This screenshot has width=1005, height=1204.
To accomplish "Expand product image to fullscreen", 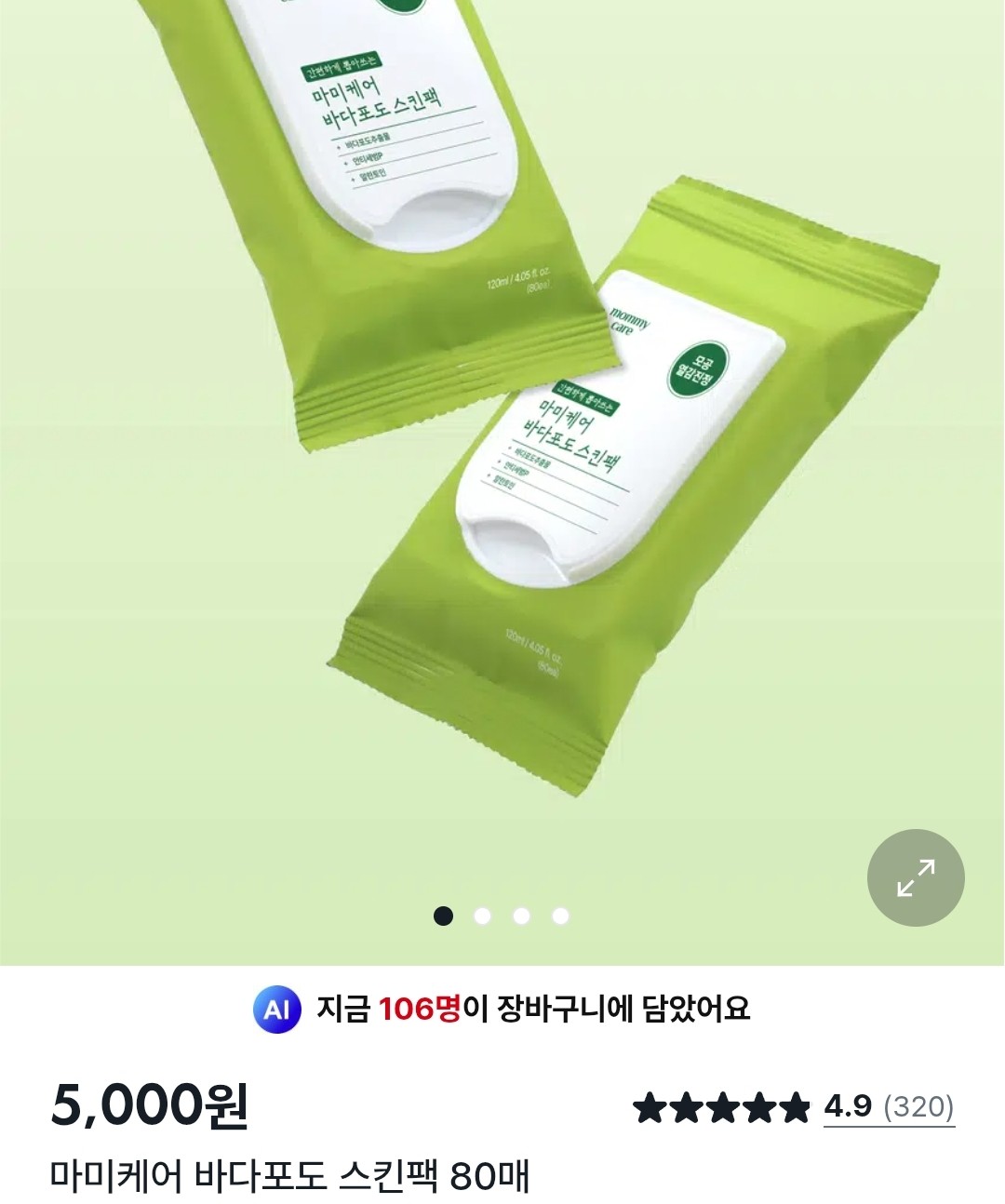I will 916,877.
